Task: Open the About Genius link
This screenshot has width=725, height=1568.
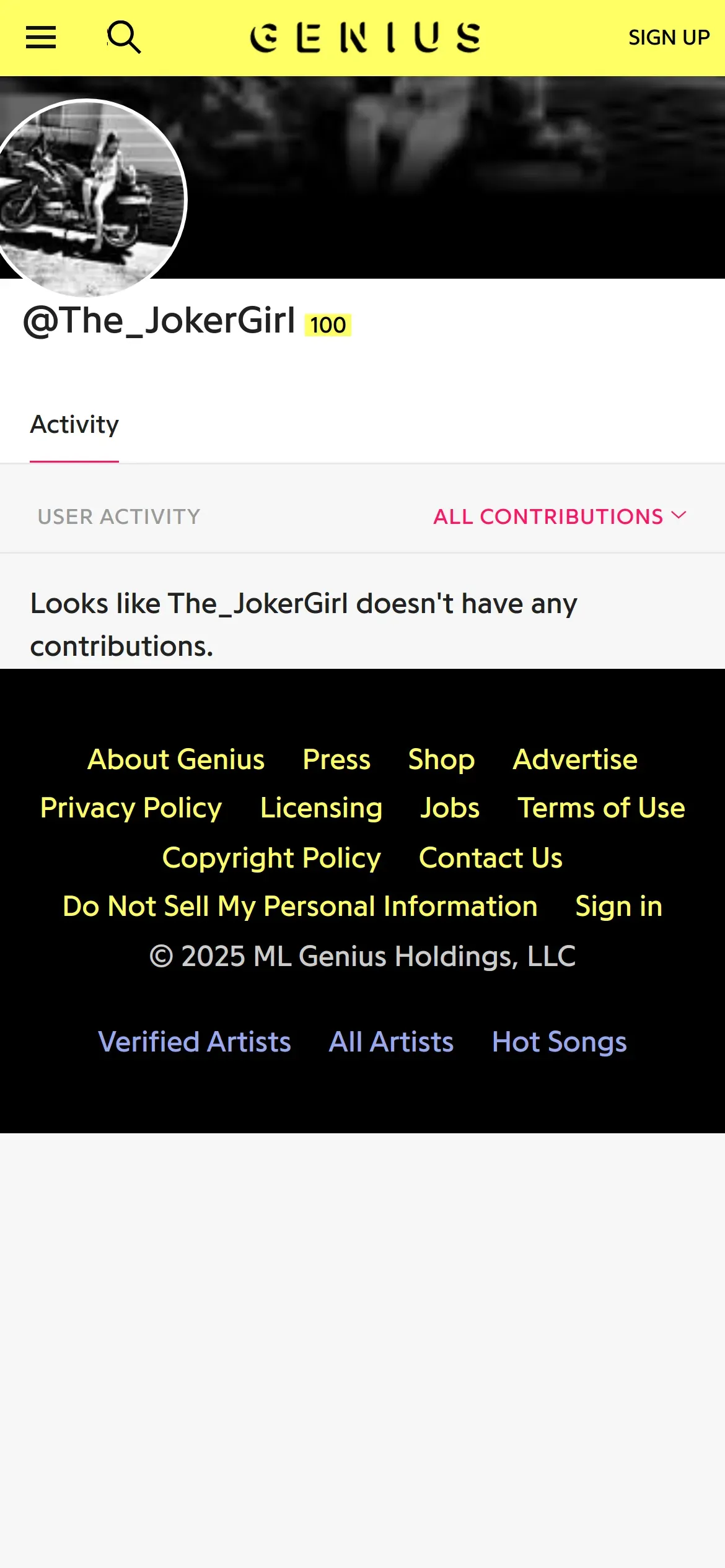Action: 176,759
